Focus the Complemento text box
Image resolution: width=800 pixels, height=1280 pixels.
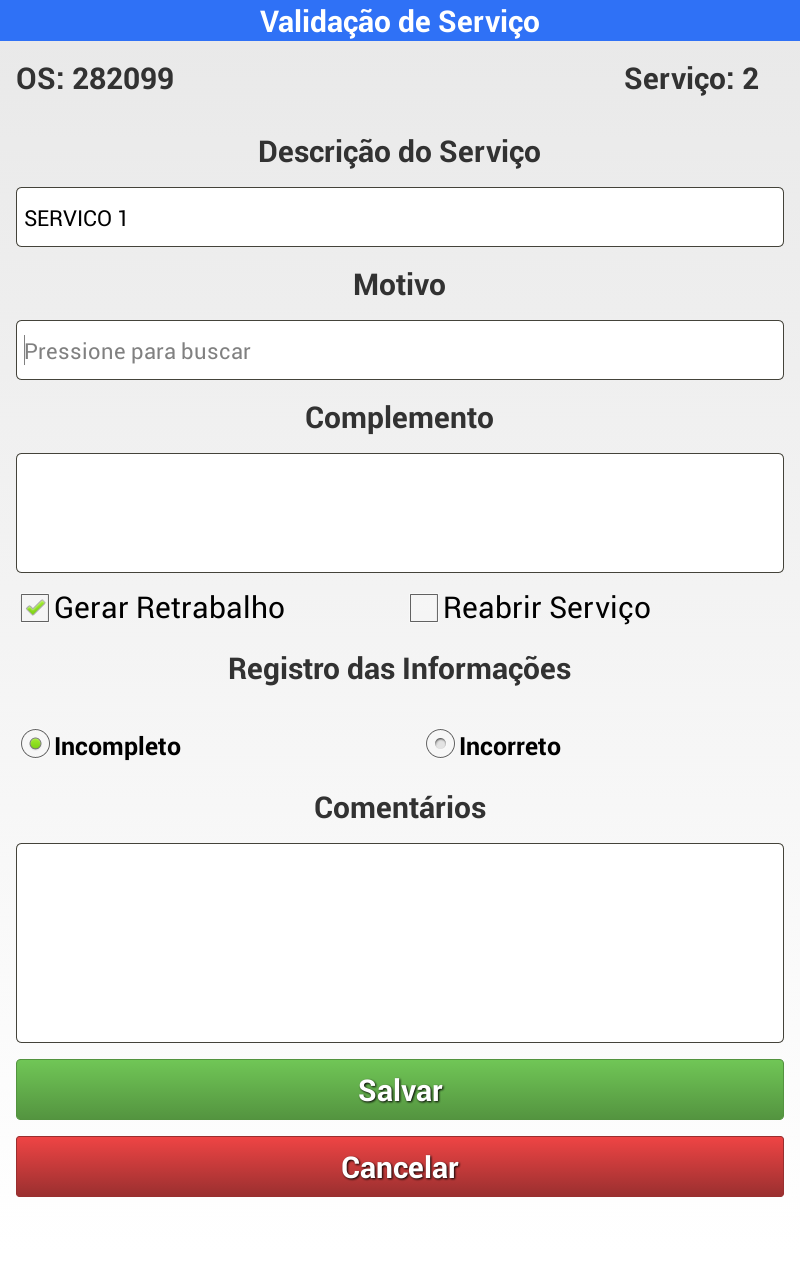click(400, 513)
